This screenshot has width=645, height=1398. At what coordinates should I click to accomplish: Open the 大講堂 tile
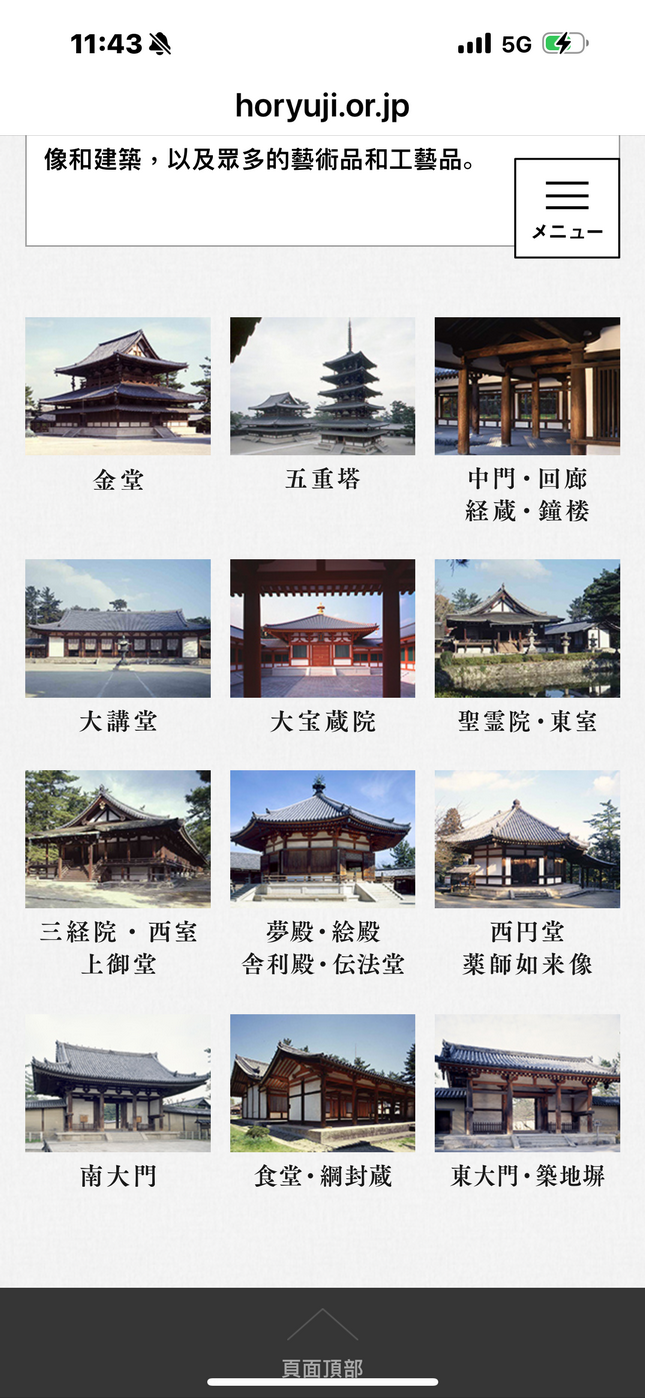click(x=118, y=647)
